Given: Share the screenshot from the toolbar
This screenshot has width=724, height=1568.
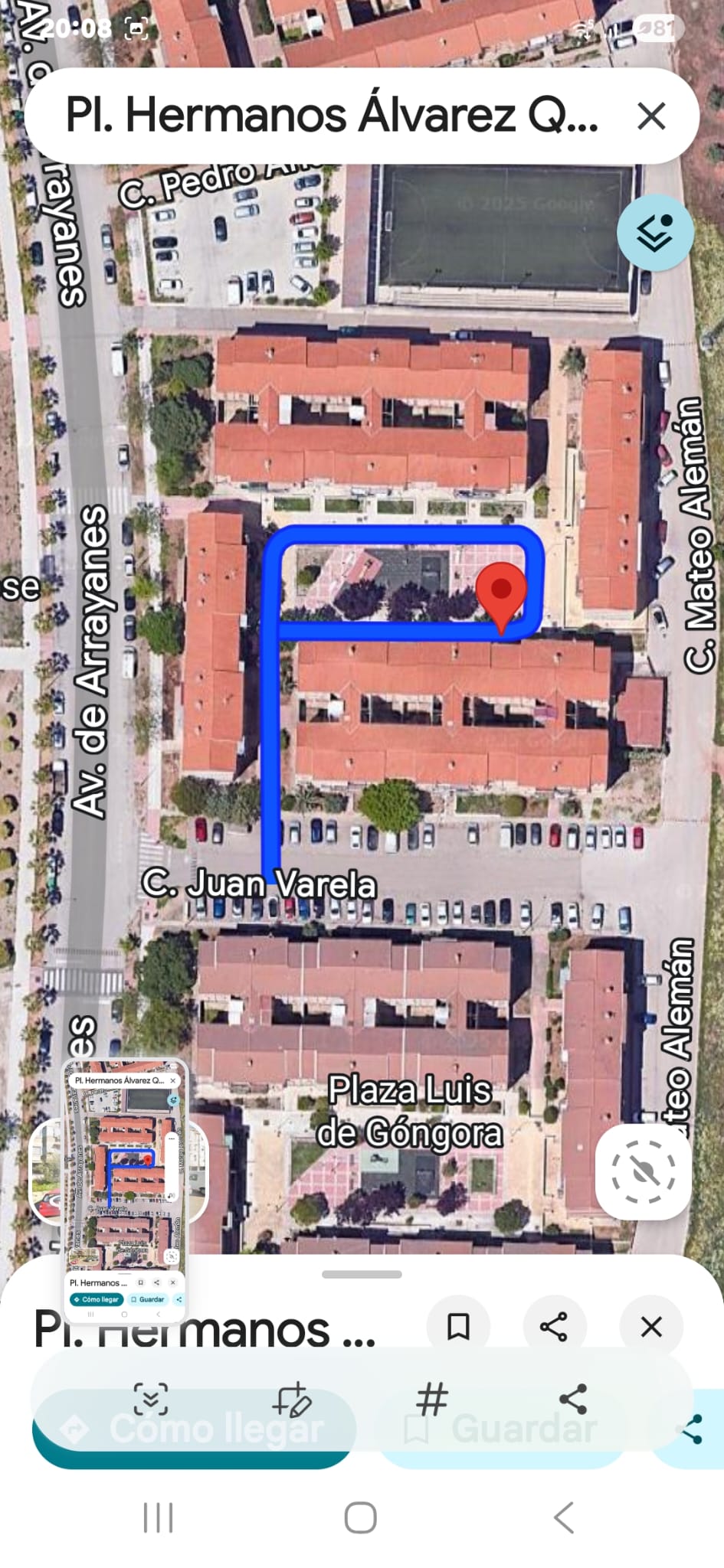Looking at the screenshot, I should 573,1400.
